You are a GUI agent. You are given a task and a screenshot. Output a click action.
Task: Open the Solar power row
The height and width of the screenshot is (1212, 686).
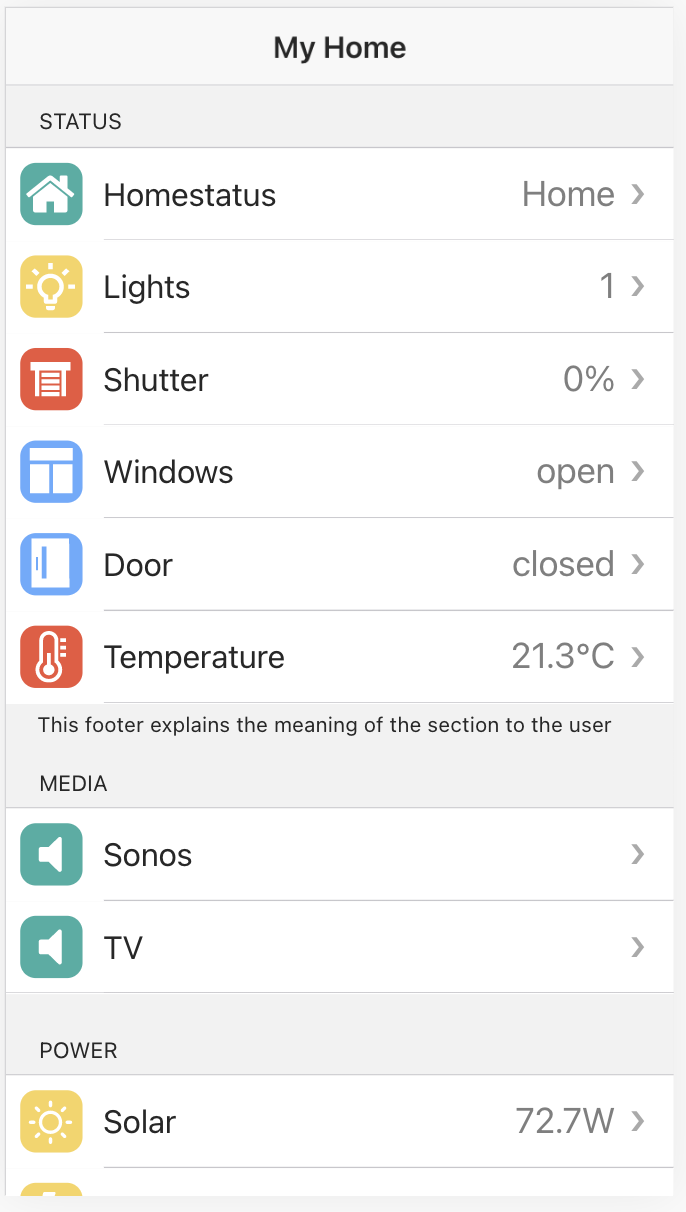point(340,1122)
